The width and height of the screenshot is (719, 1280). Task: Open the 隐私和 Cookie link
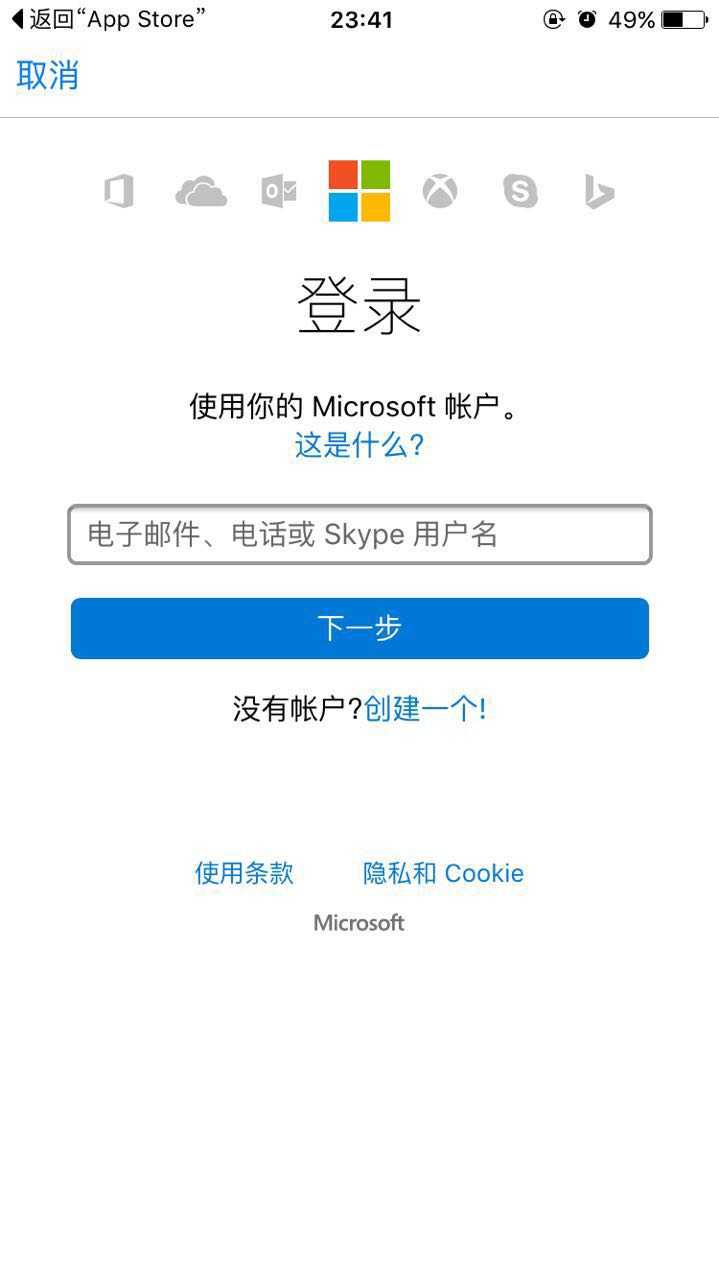(x=443, y=873)
